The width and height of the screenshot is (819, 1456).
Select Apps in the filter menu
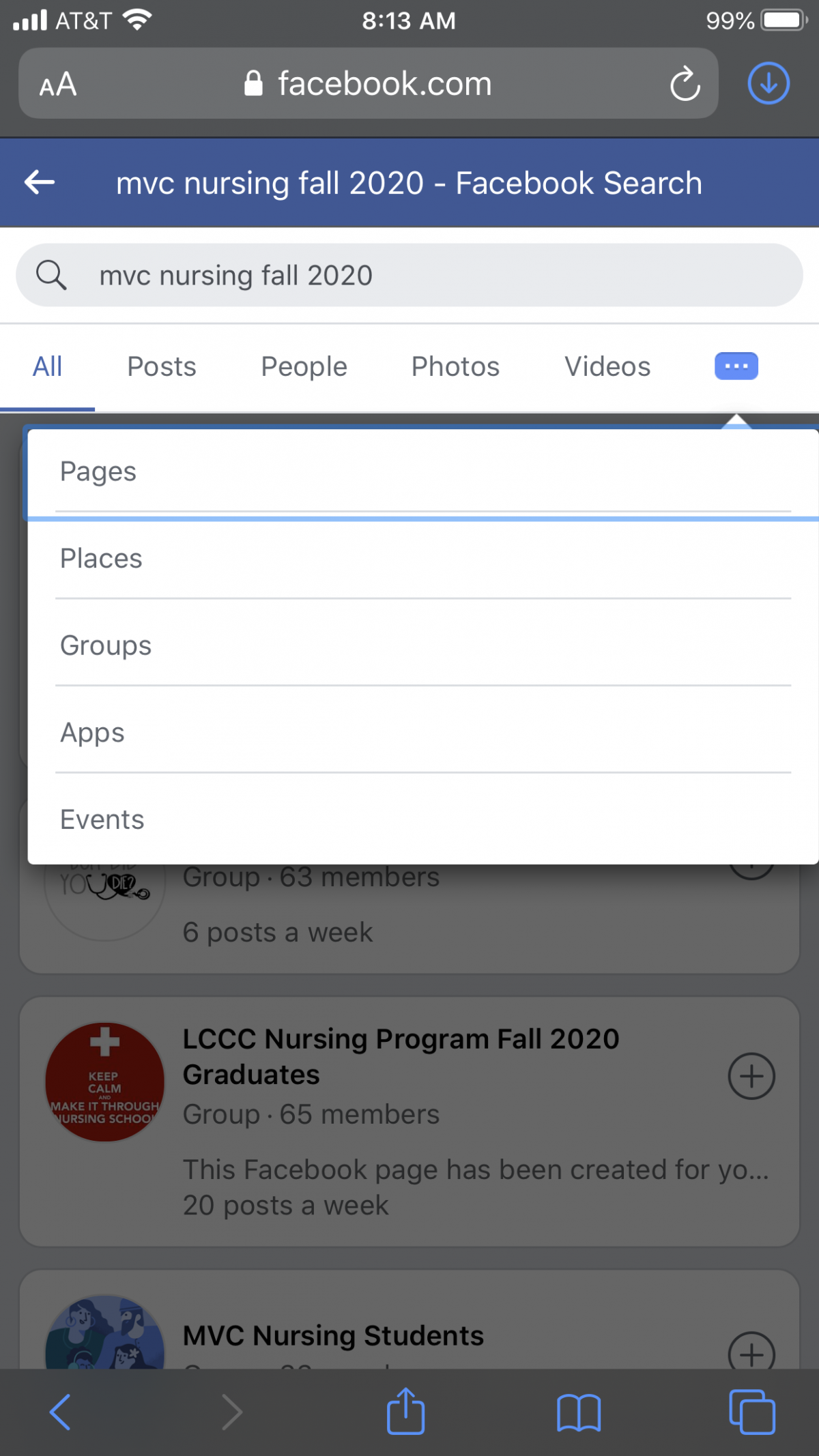coord(423,732)
